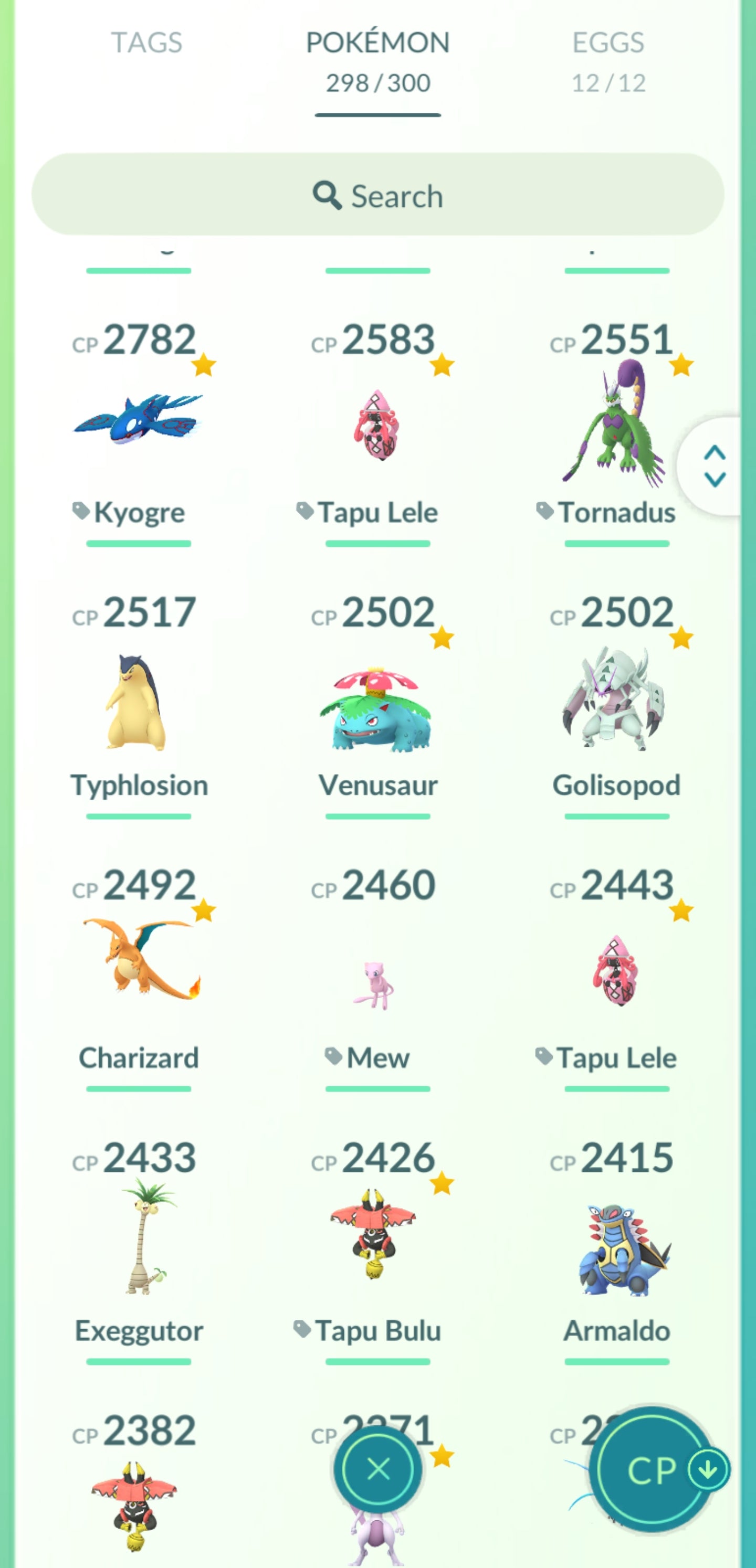Close the Pokémon storage screen
The image size is (756, 1568).
377,1469
